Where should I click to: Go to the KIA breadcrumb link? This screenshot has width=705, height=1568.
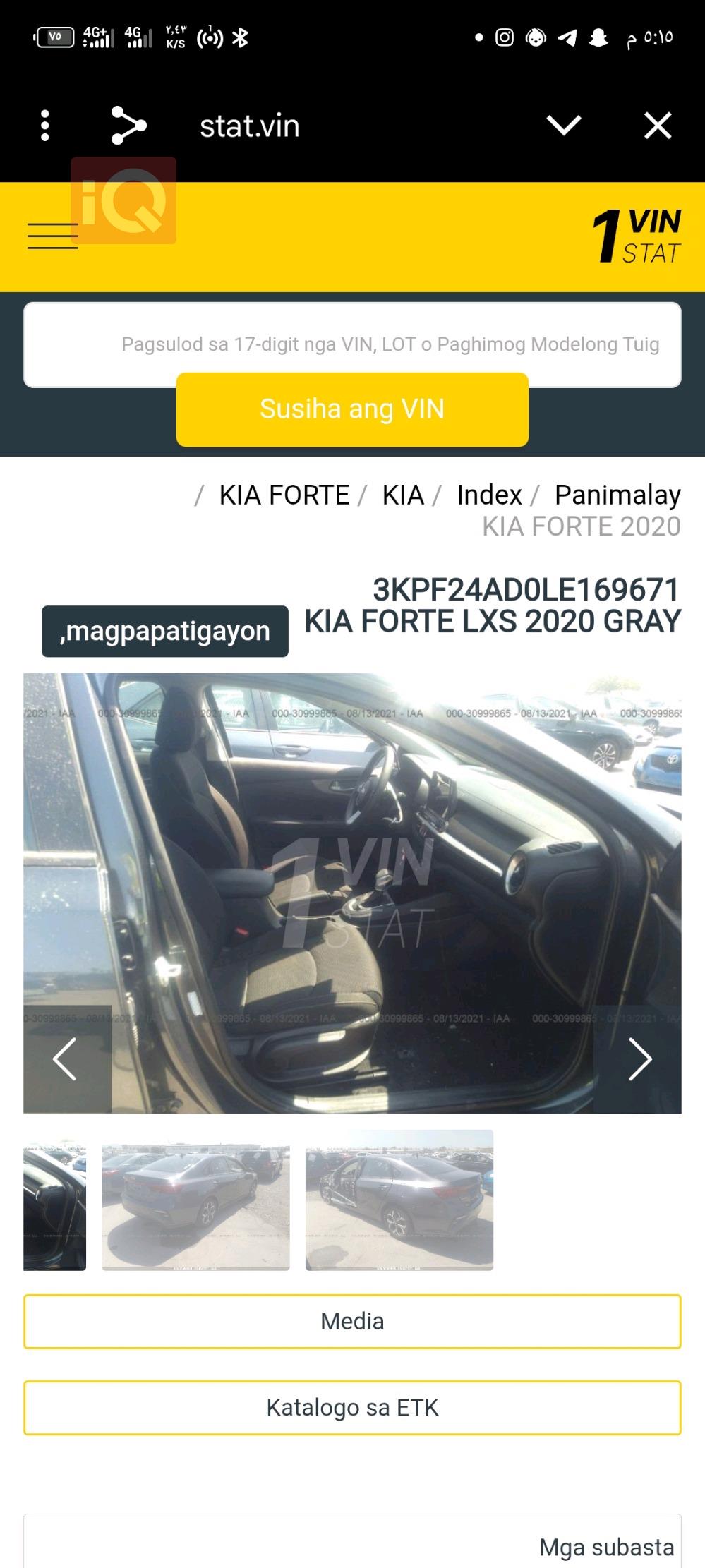coord(403,495)
